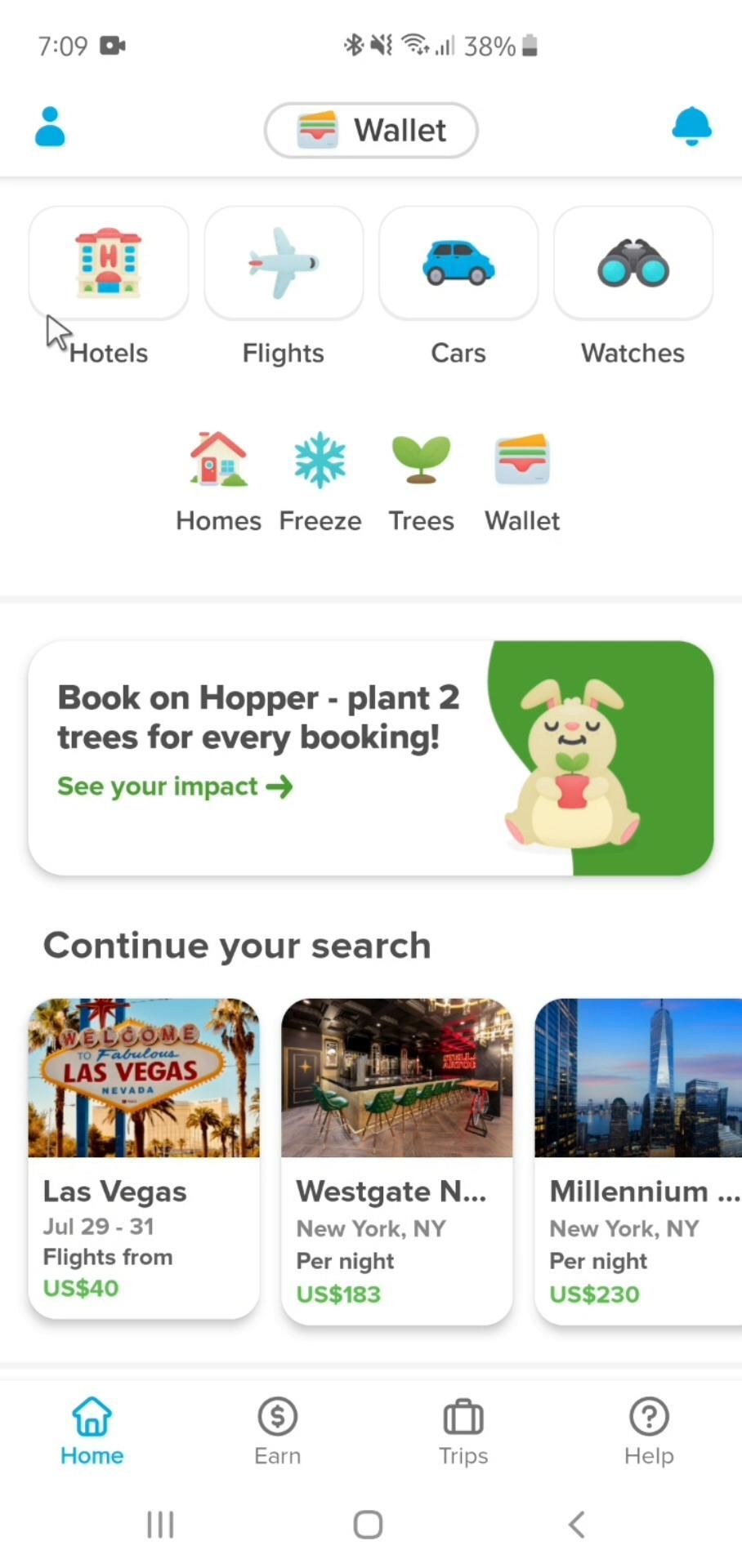Open the Westgate New York hotel card
742x1568 pixels.
397,1160
